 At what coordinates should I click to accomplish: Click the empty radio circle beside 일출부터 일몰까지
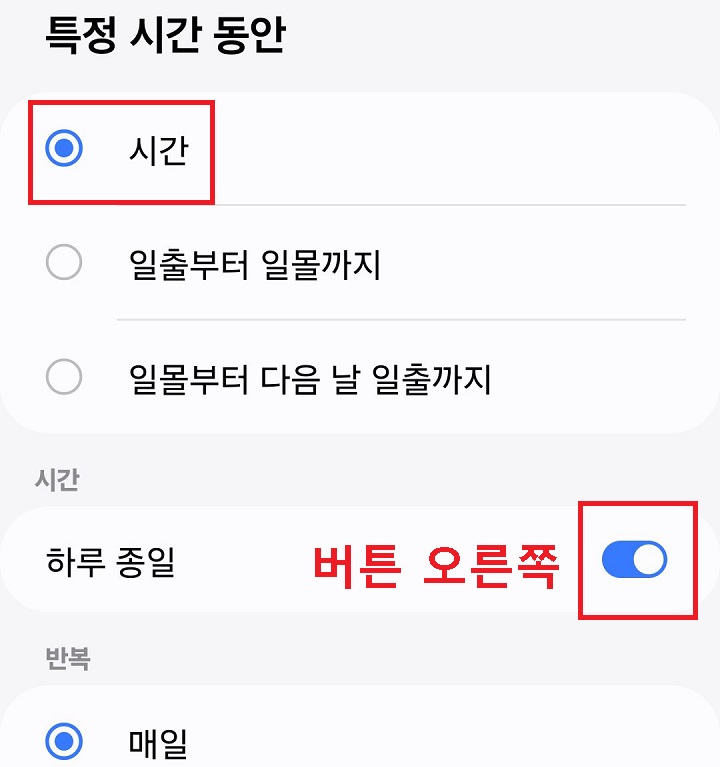[x=64, y=259]
